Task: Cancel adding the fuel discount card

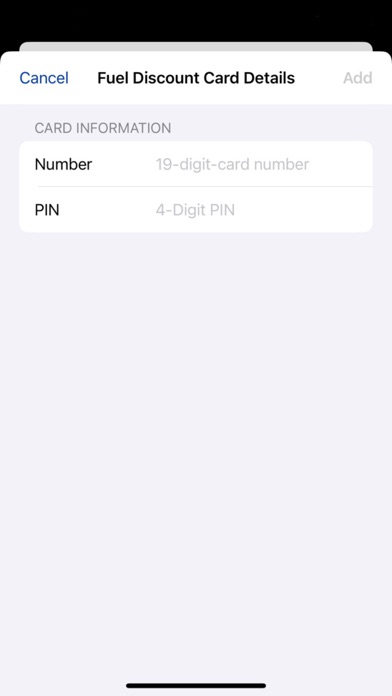Action: pyautogui.click(x=44, y=78)
